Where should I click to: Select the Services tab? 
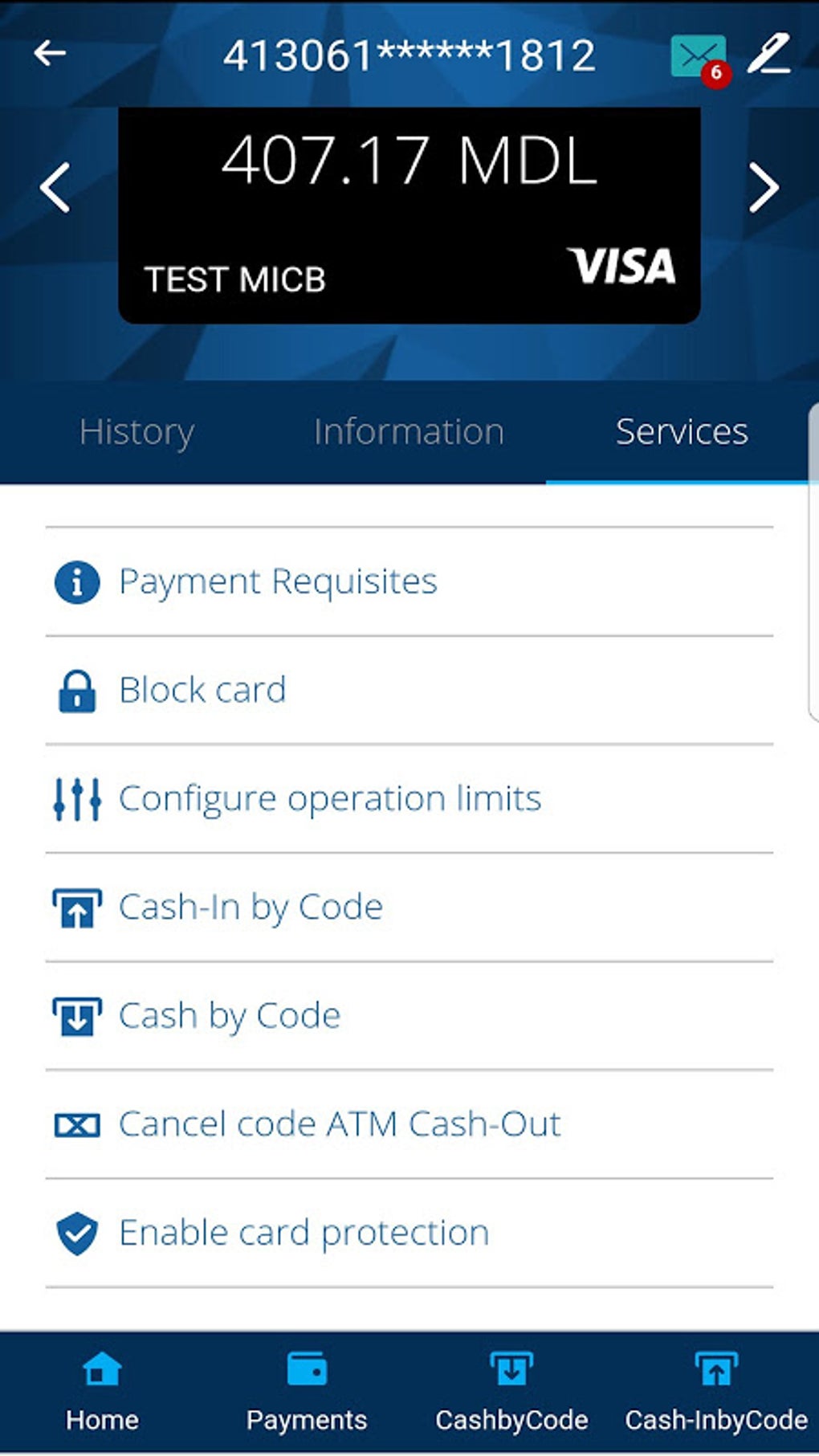(682, 432)
